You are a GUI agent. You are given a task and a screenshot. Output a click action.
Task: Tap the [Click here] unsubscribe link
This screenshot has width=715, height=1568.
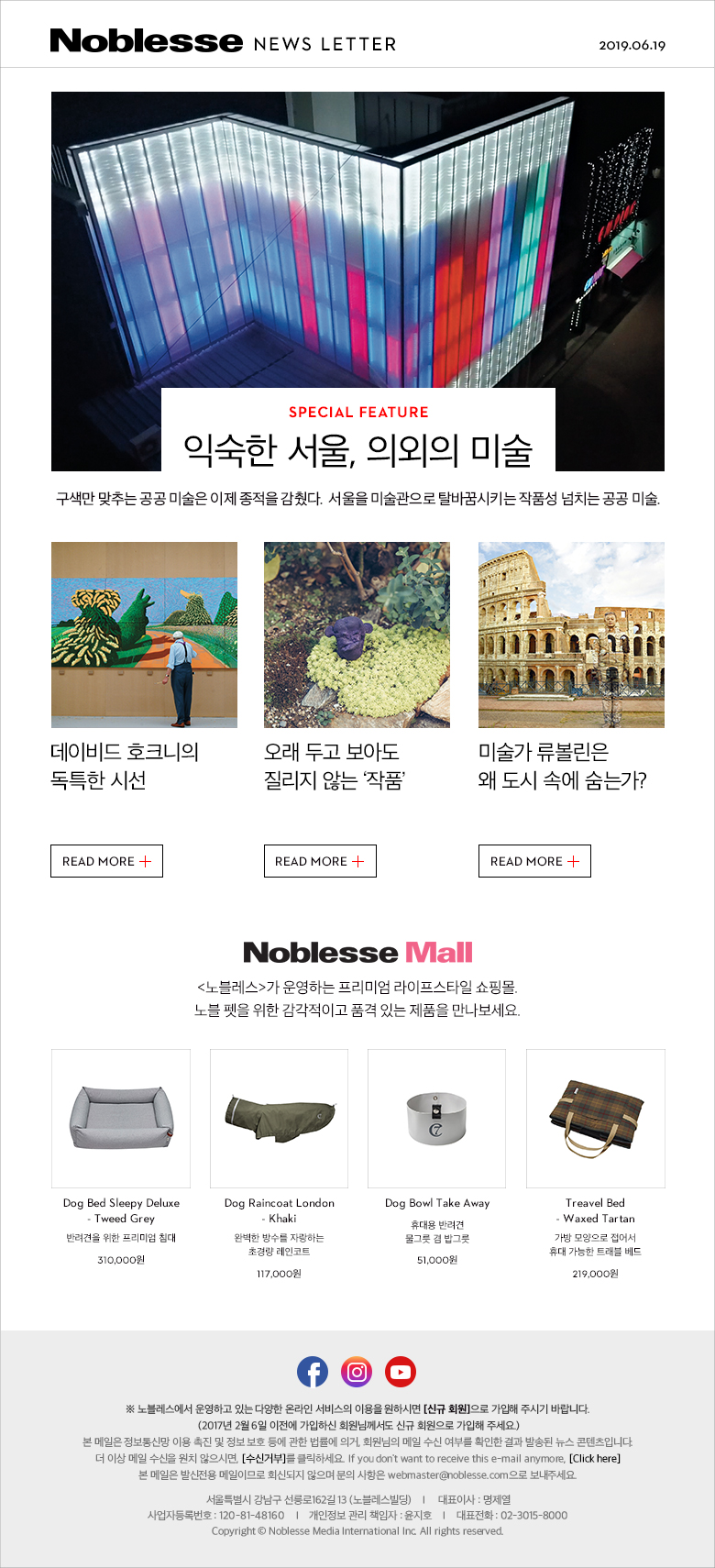595,1458
